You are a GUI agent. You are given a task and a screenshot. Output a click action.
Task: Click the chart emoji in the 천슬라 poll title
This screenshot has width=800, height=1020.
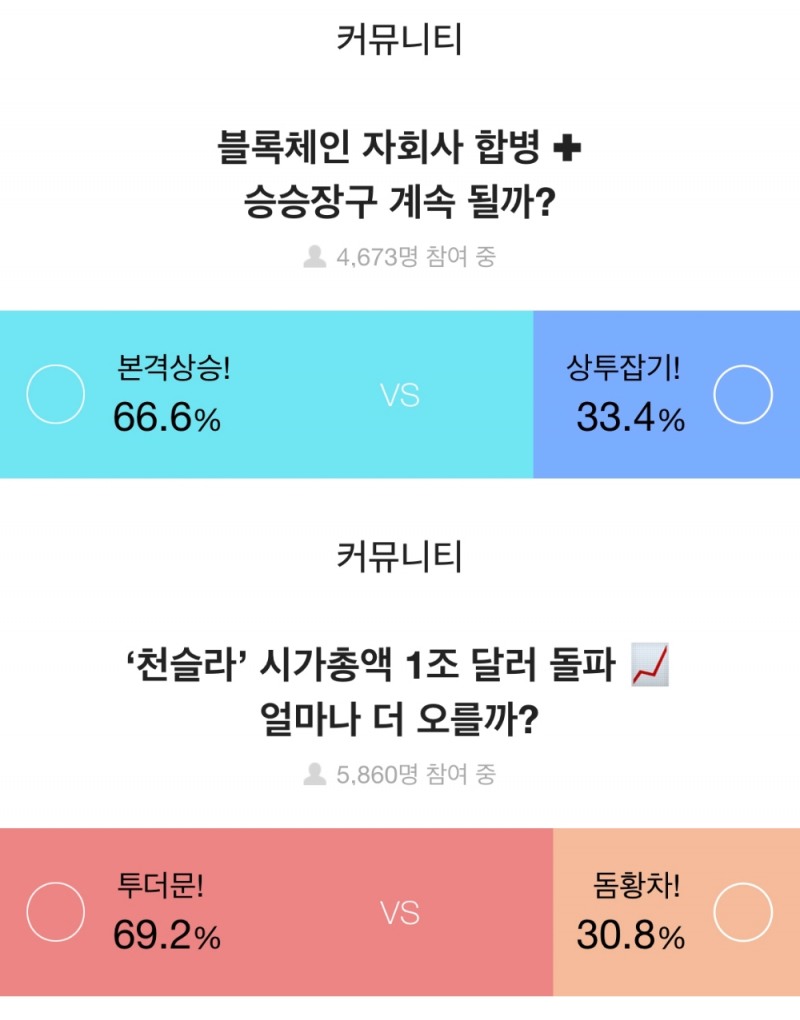click(651, 665)
